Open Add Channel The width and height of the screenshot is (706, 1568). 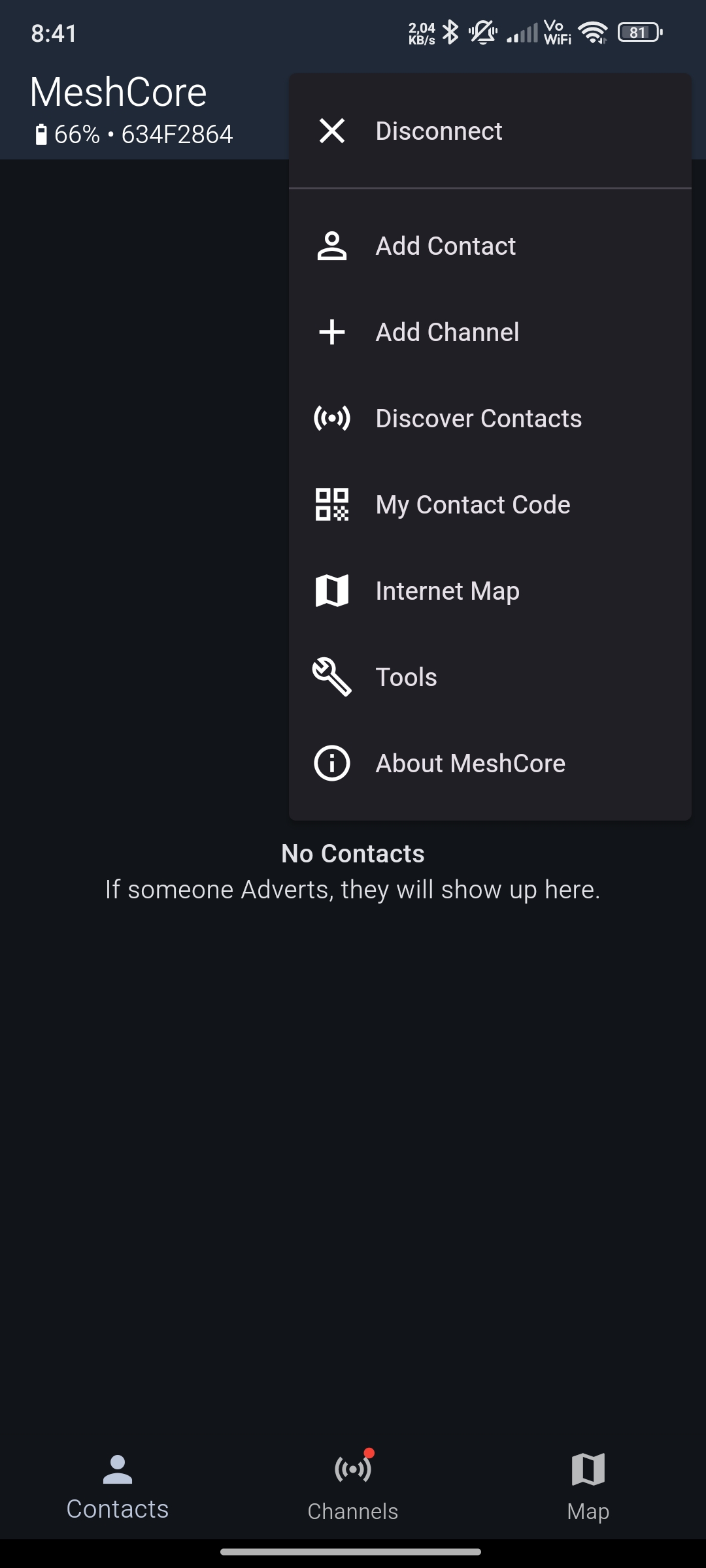click(x=446, y=333)
